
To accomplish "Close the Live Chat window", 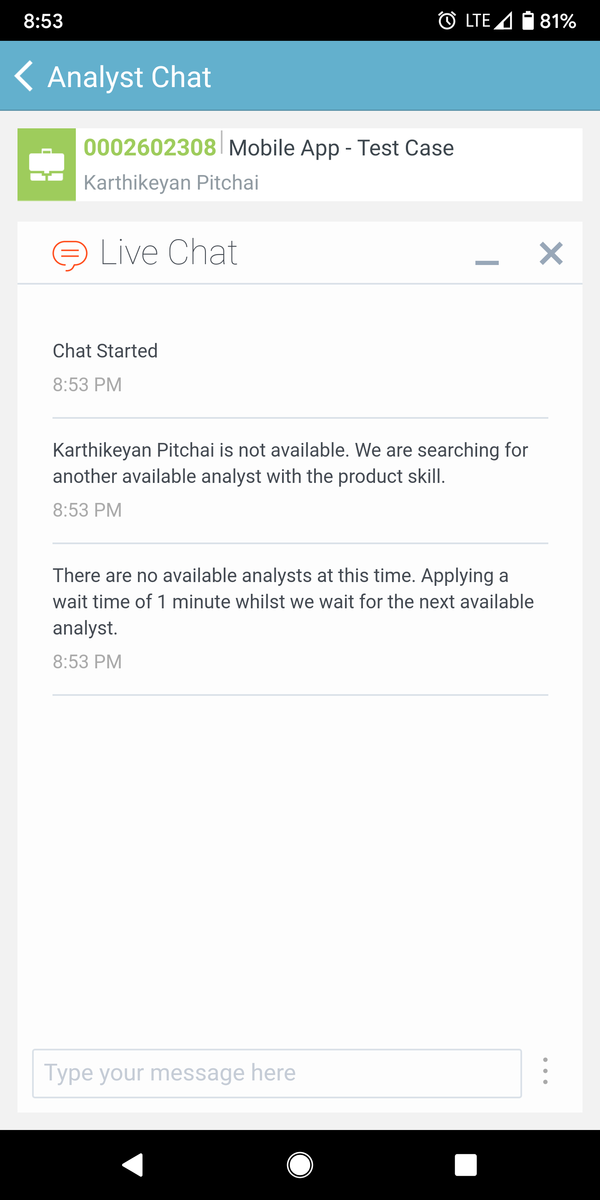I will coord(551,253).
